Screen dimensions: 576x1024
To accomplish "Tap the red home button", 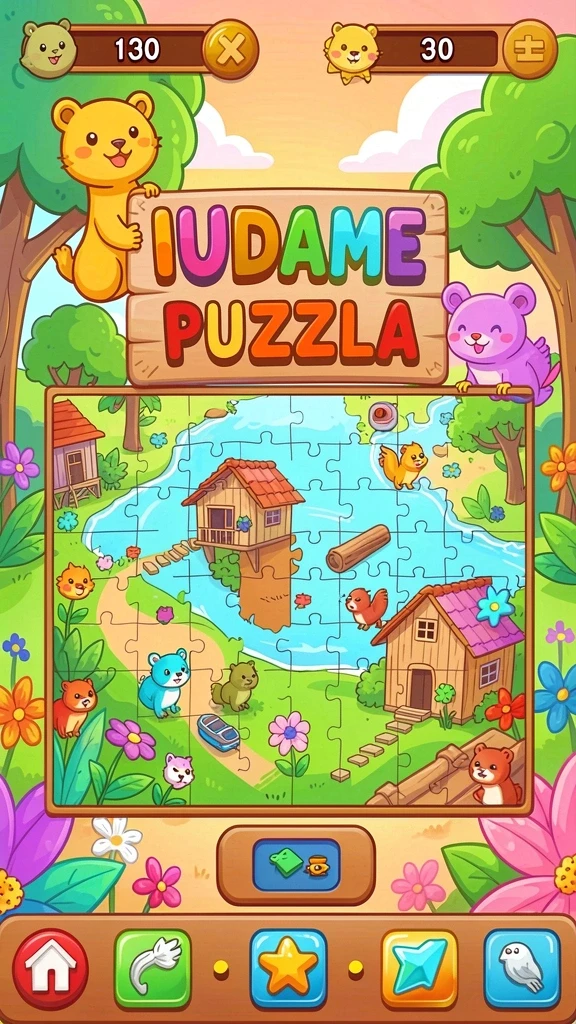I will [x=50, y=968].
